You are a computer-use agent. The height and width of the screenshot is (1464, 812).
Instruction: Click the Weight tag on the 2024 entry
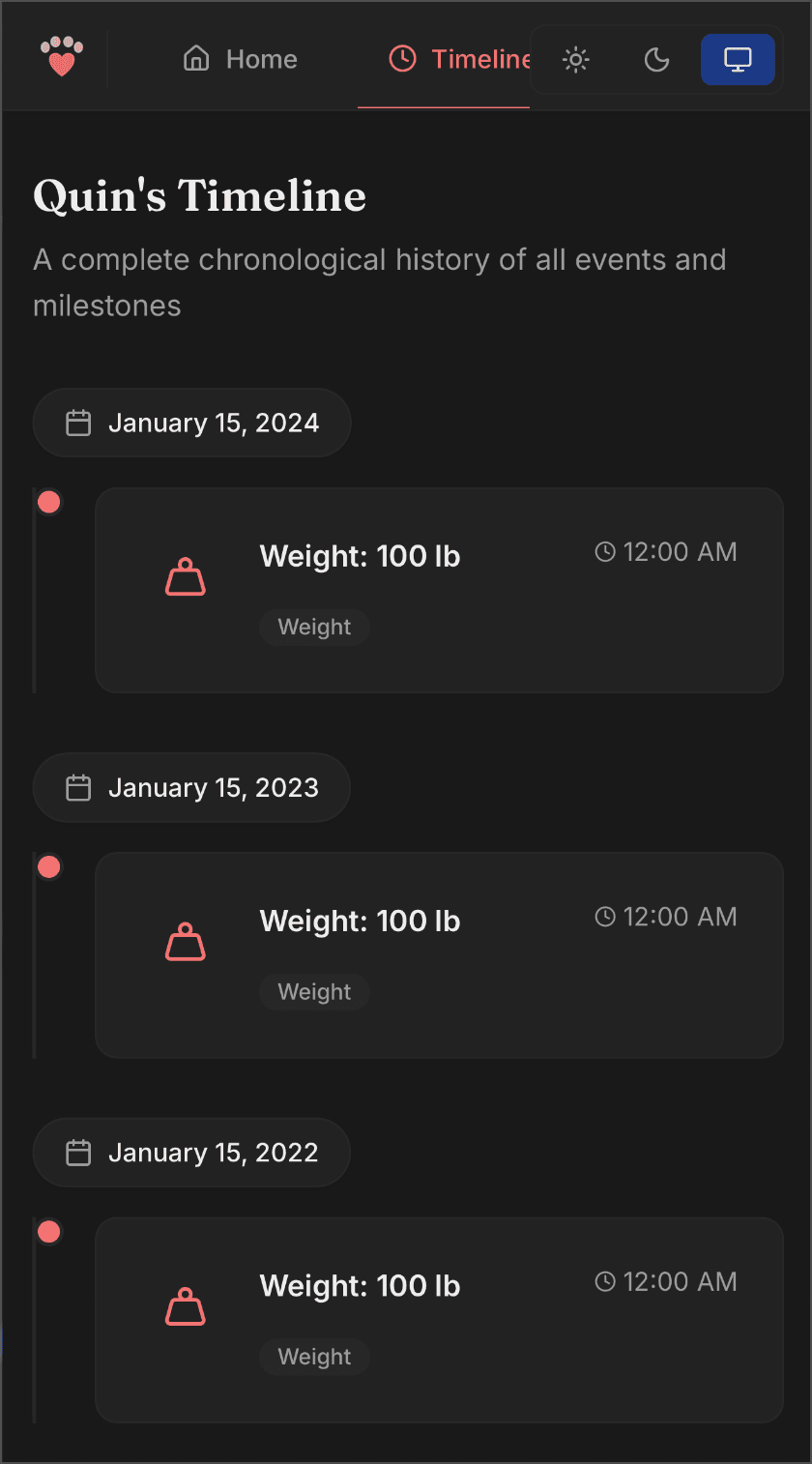[x=313, y=627]
